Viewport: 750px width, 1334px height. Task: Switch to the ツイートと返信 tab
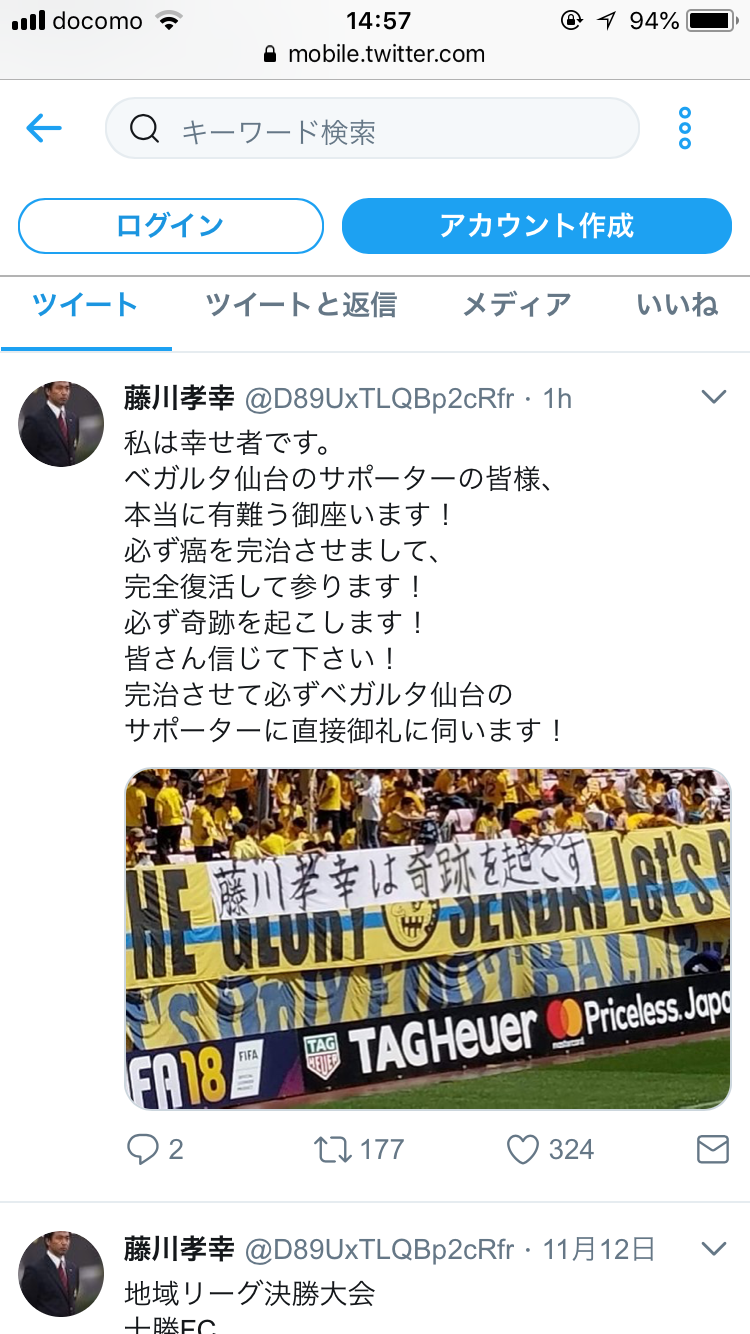click(301, 305)
